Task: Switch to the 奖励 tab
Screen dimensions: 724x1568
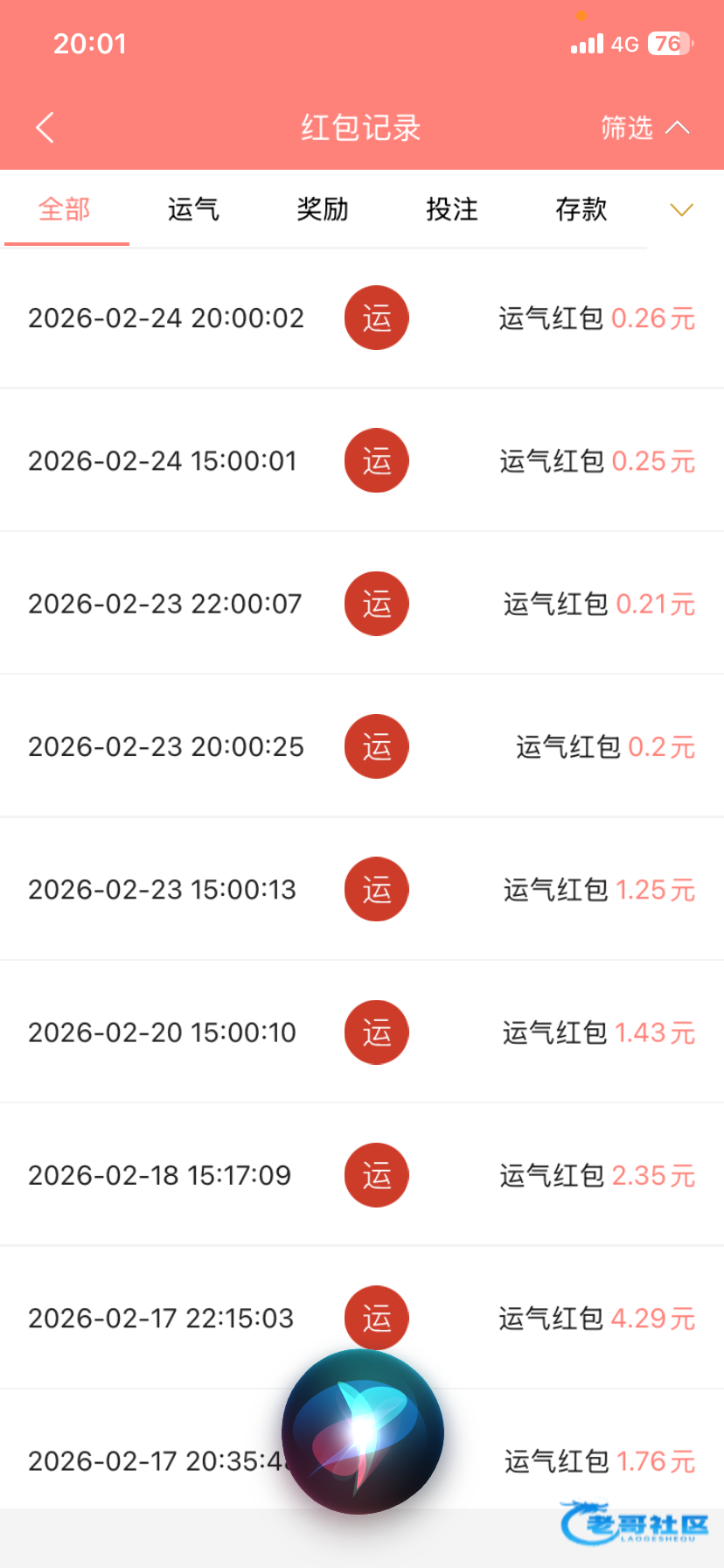Action: coord(323,210)
